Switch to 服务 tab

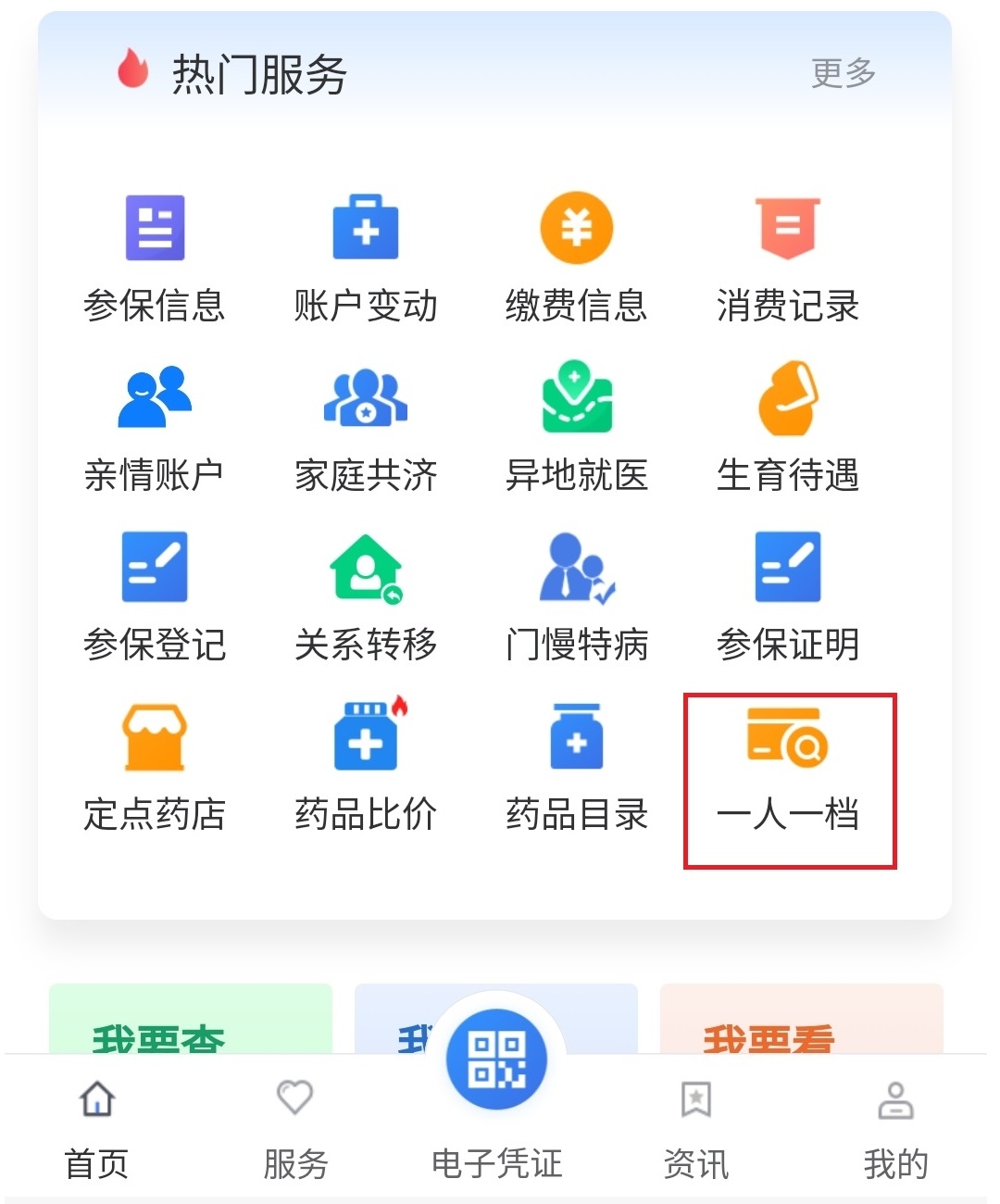[x=295, y=1130]
